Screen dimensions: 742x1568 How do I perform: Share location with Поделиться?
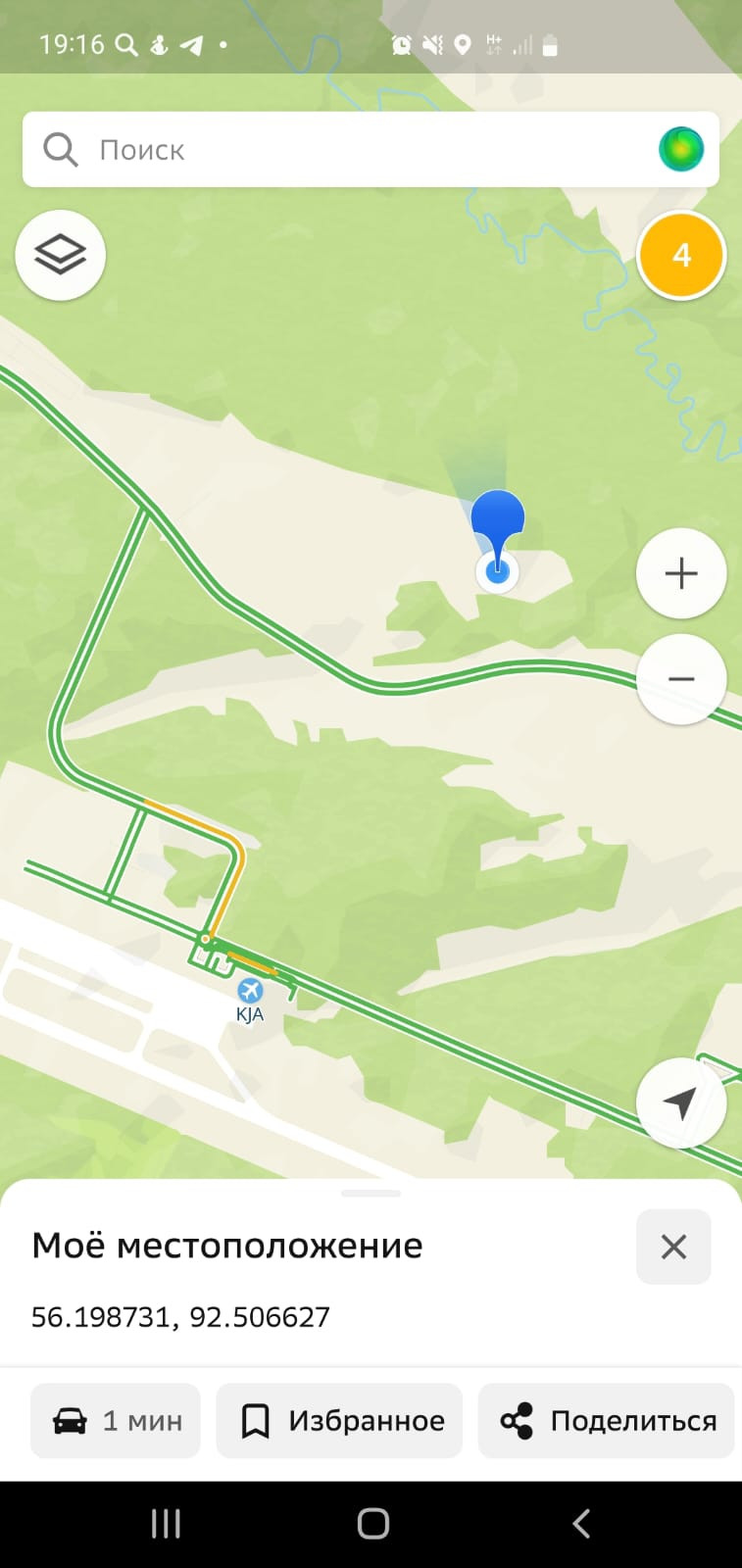607,1421
